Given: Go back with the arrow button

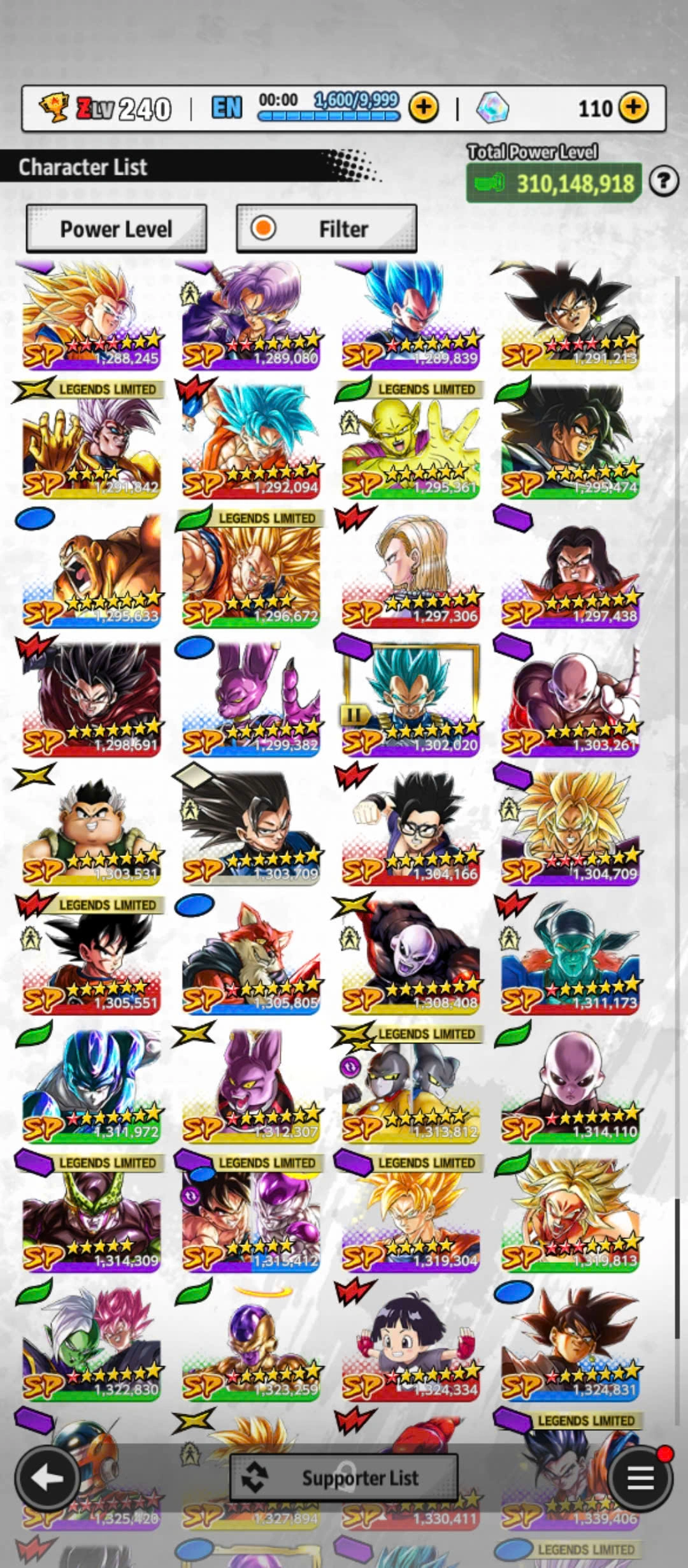Looking at the screenshot, I should (x=47, y=1477).
